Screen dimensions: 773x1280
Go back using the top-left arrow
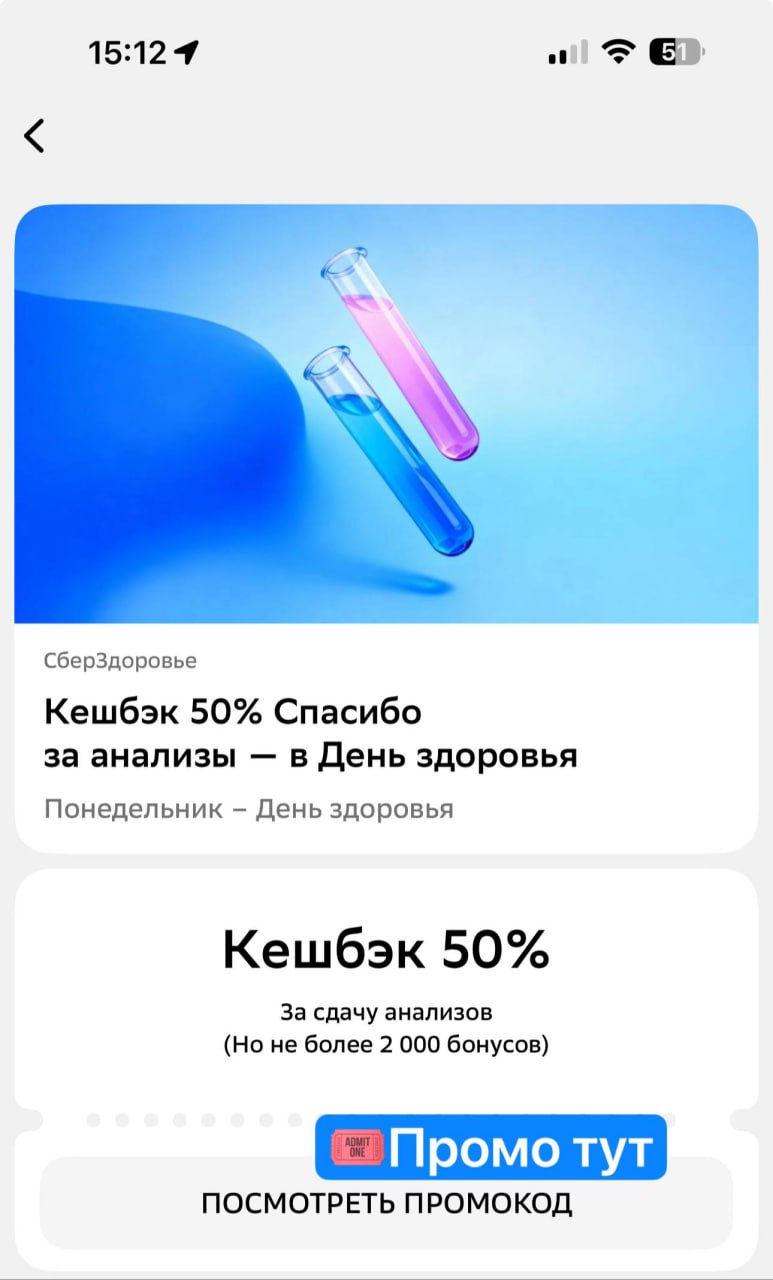point(35,135)
